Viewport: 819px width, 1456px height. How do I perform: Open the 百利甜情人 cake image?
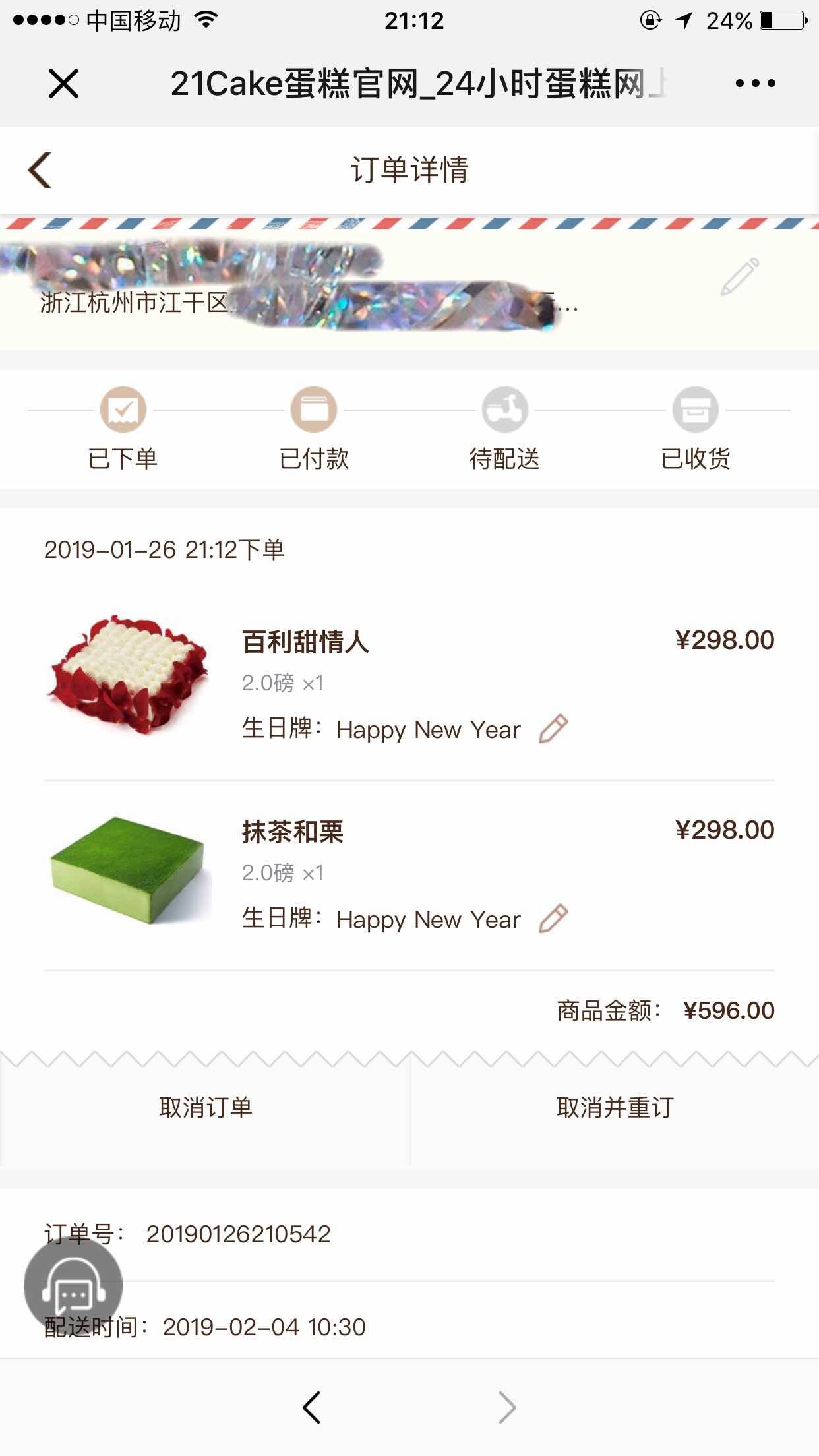point(129,673)
